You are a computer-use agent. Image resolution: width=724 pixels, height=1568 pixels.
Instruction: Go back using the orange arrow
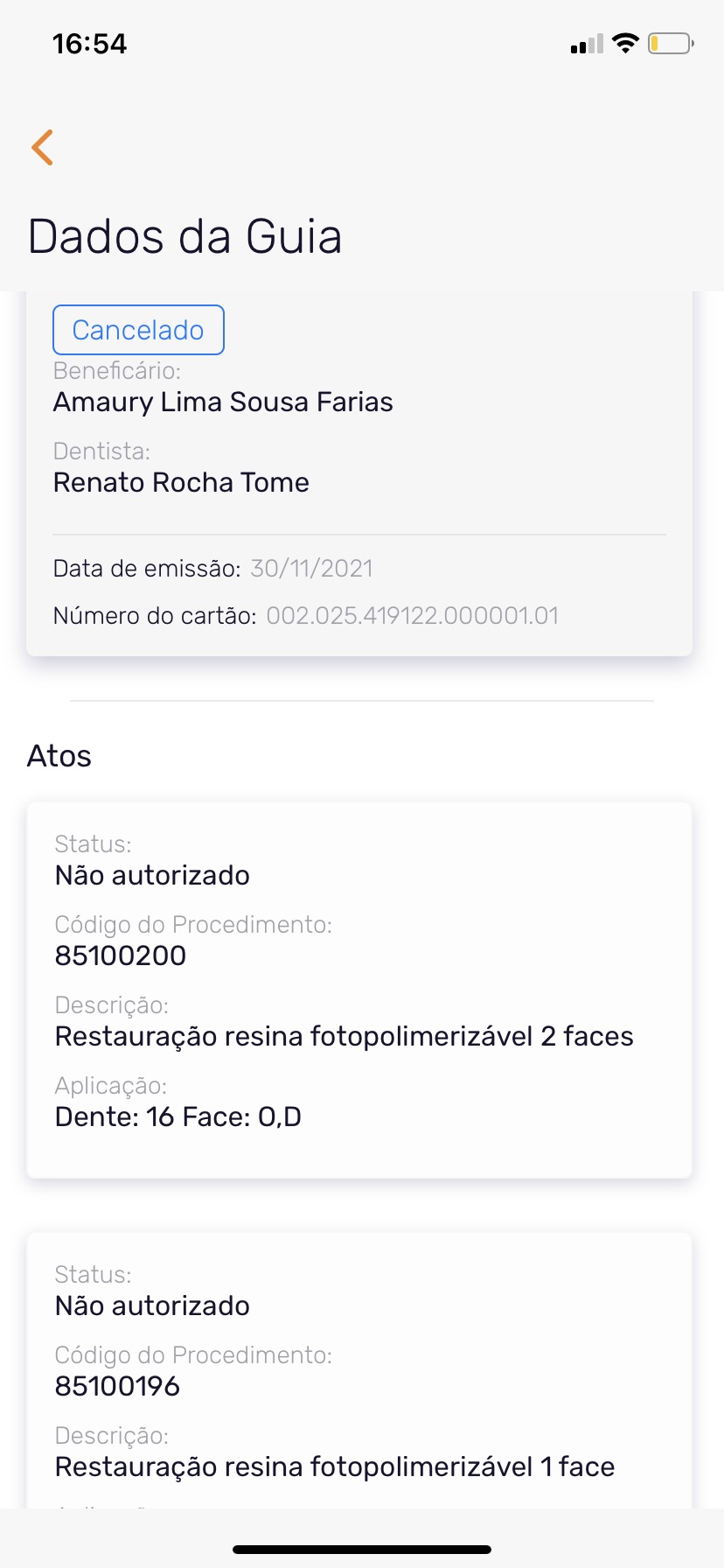point(42,147)
